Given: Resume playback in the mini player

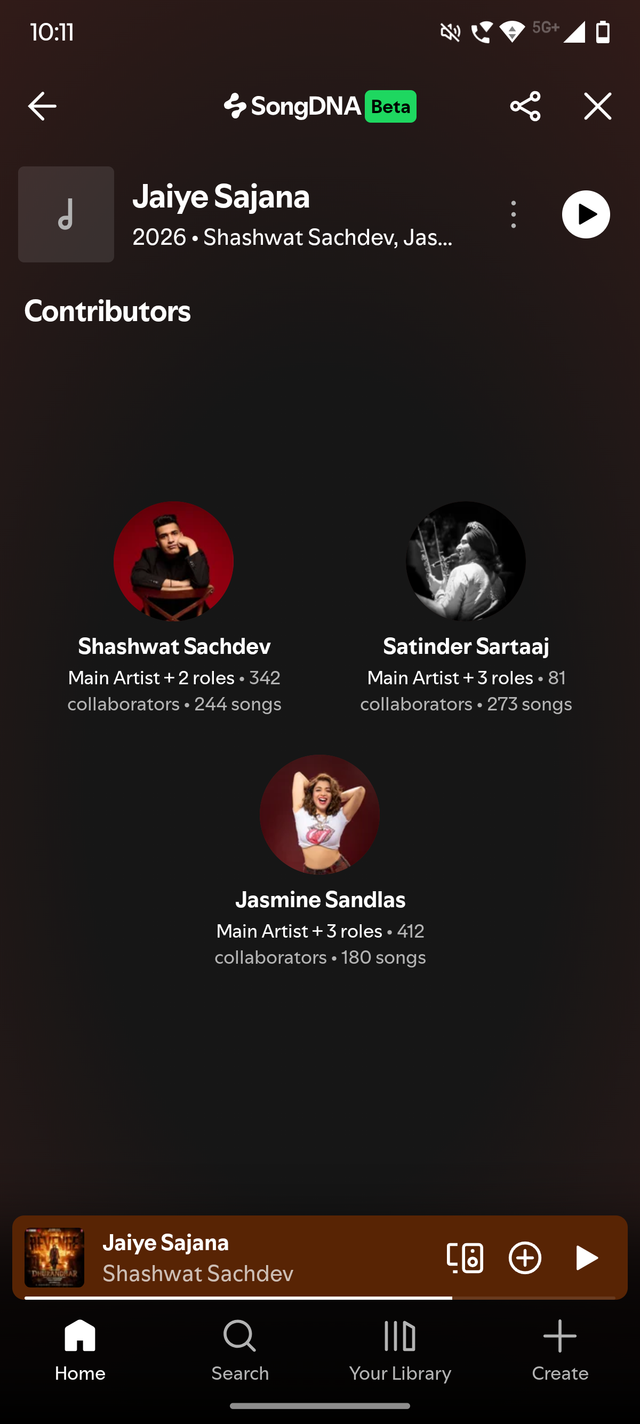Looking at the screenshot, I should click(x=587, y=1257).
